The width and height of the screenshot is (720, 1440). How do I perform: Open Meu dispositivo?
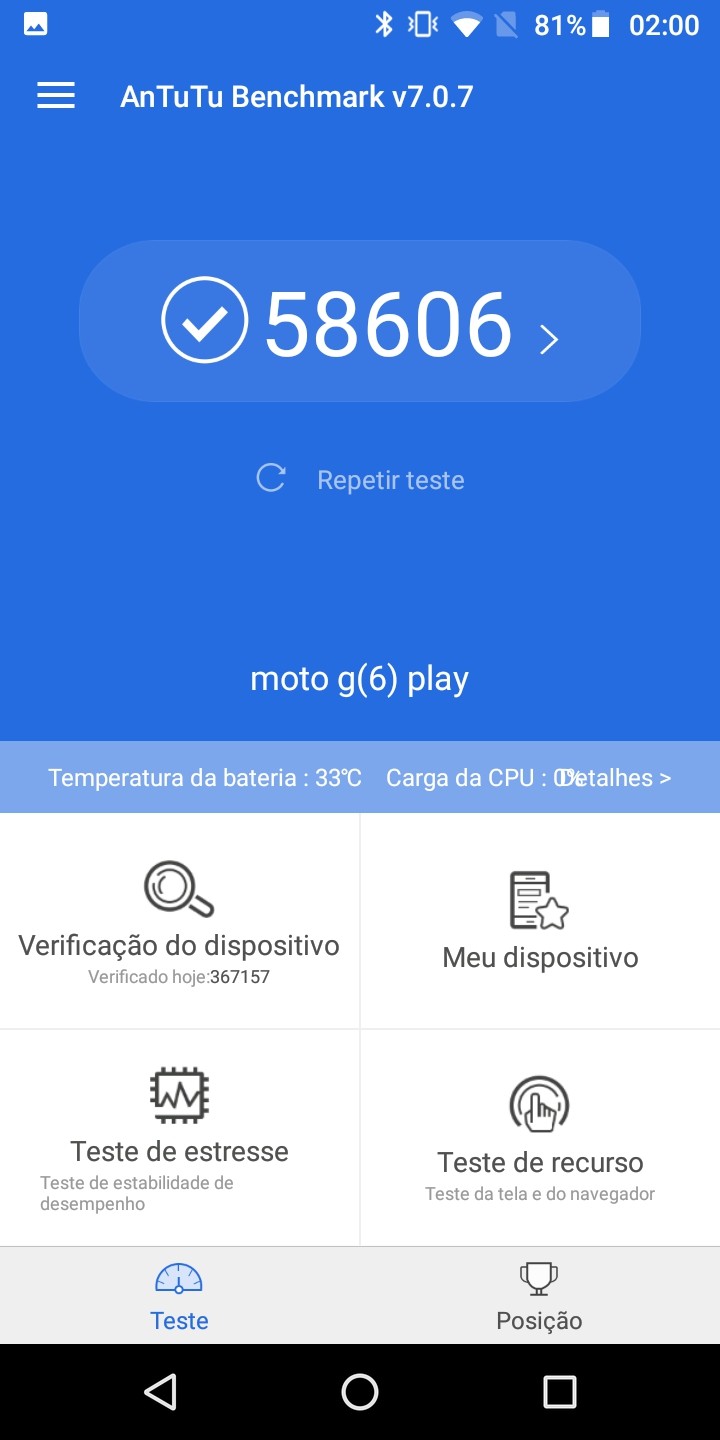click(540, 922)
